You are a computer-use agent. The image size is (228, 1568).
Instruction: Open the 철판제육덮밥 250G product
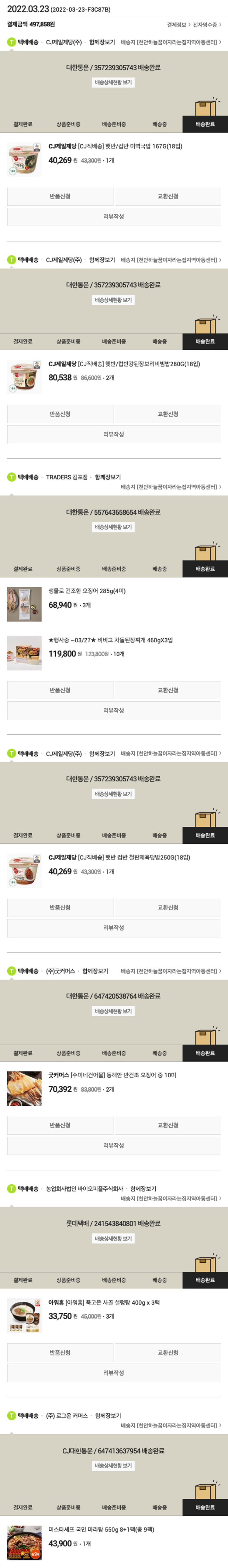click(119, 858)
